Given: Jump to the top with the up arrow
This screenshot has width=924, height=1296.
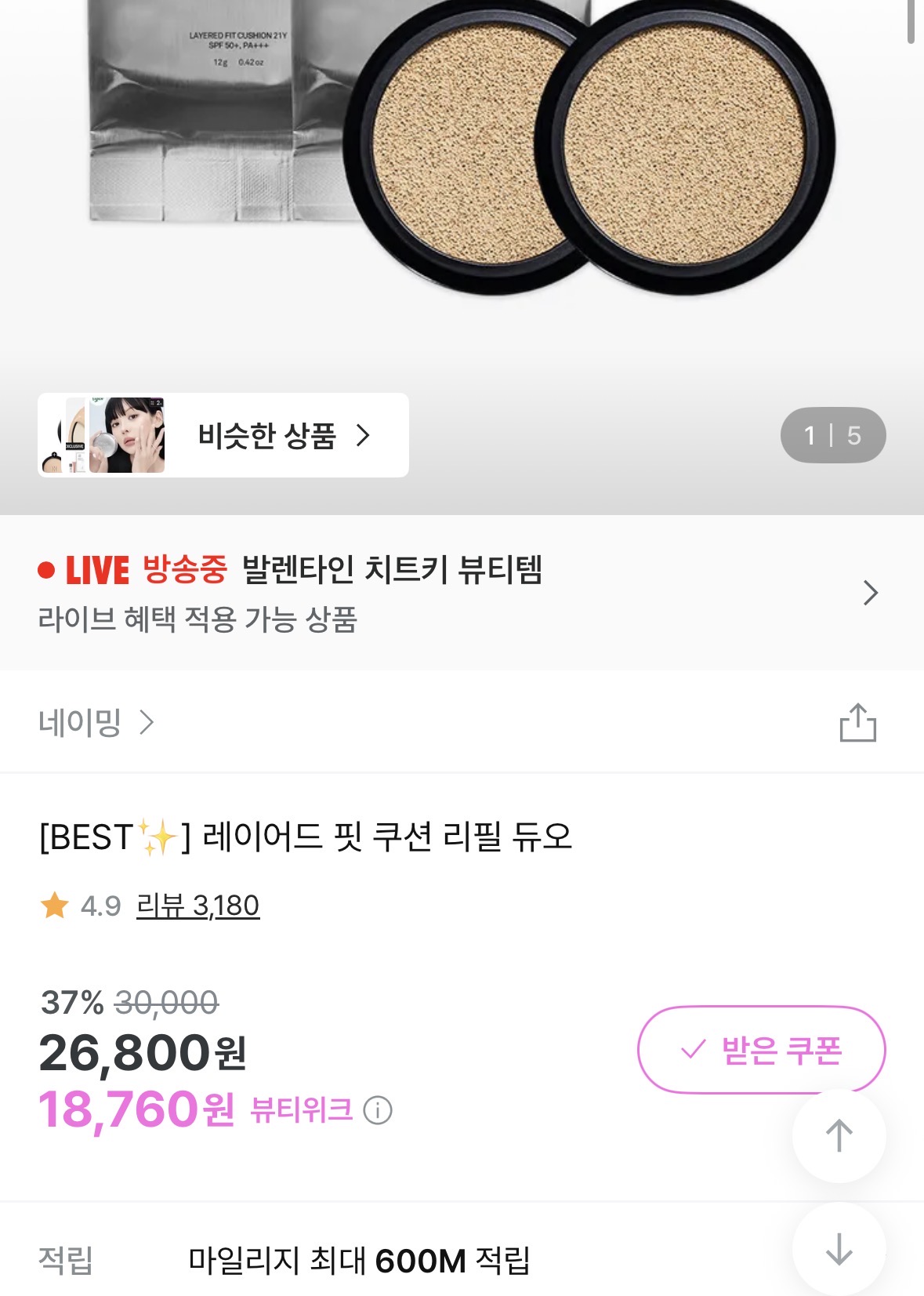Looking at the screenshot, I should tap(839, 1135).
